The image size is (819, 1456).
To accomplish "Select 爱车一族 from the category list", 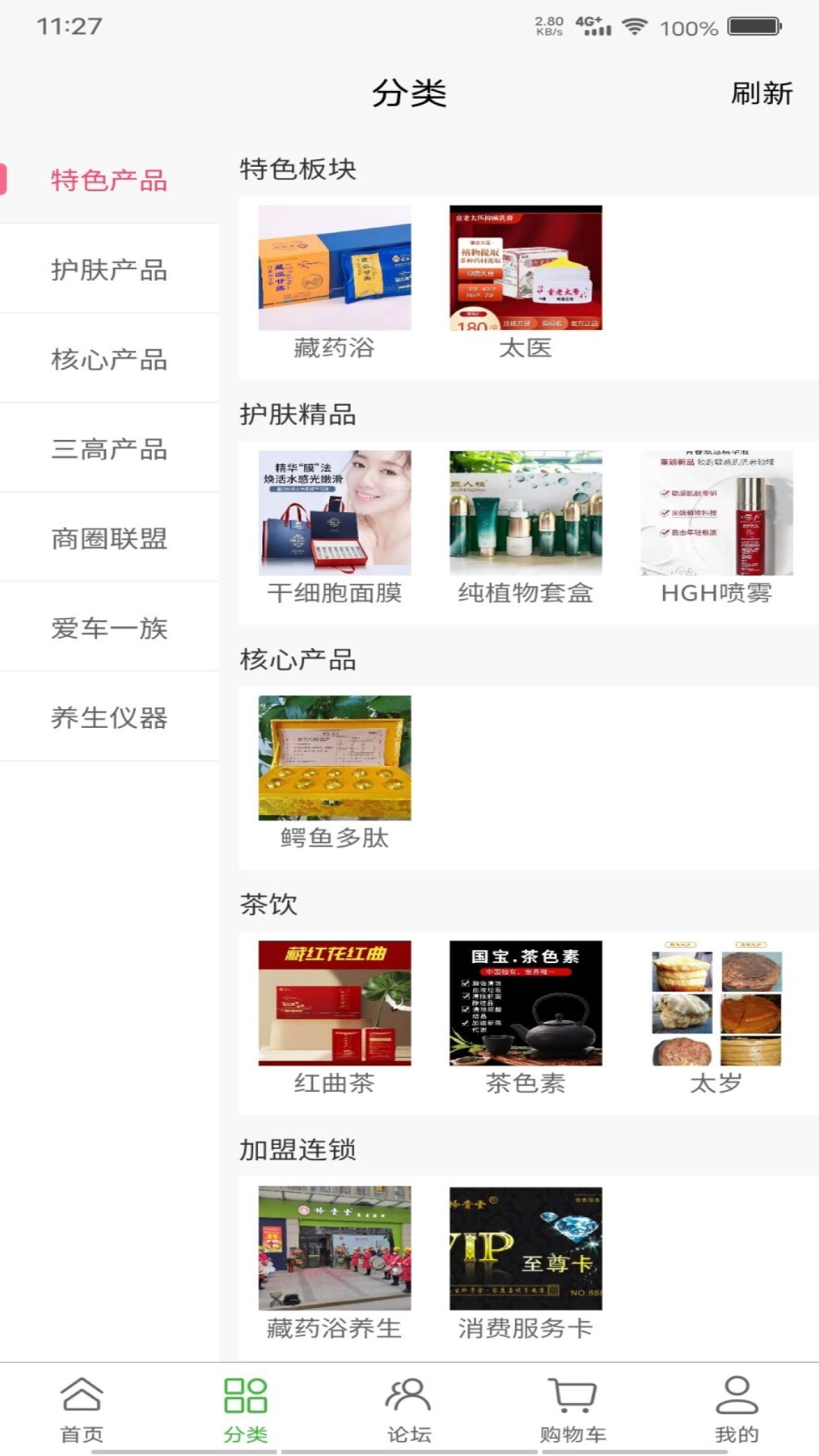I will (109, 628).
